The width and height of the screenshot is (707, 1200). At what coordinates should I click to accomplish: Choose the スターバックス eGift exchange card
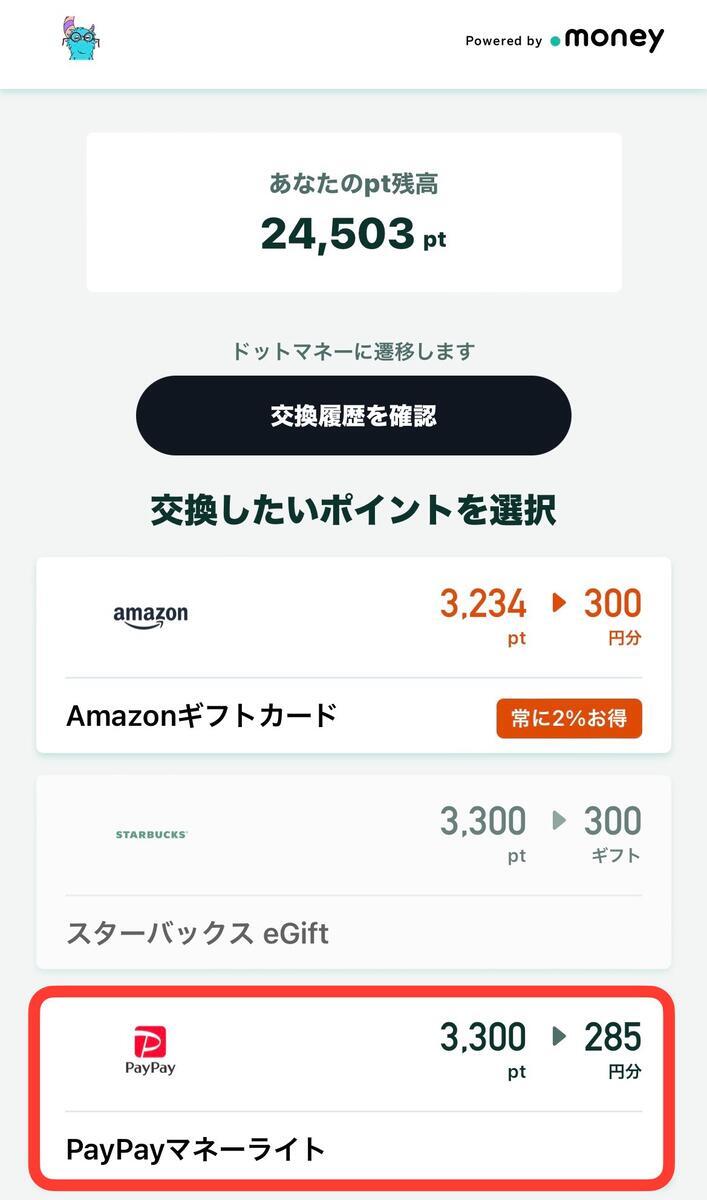[353, 872]
